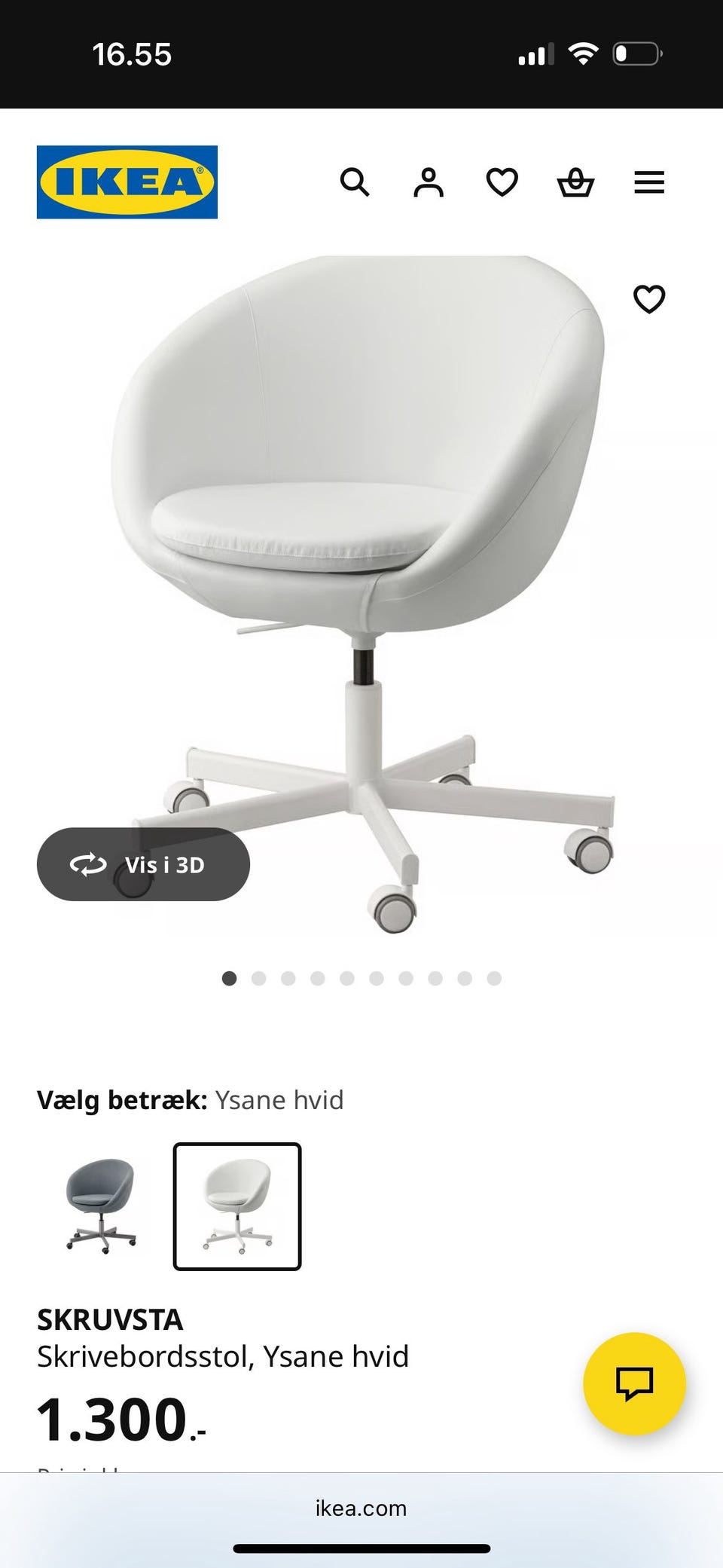Open the hamburger menu

coord(648,182)
